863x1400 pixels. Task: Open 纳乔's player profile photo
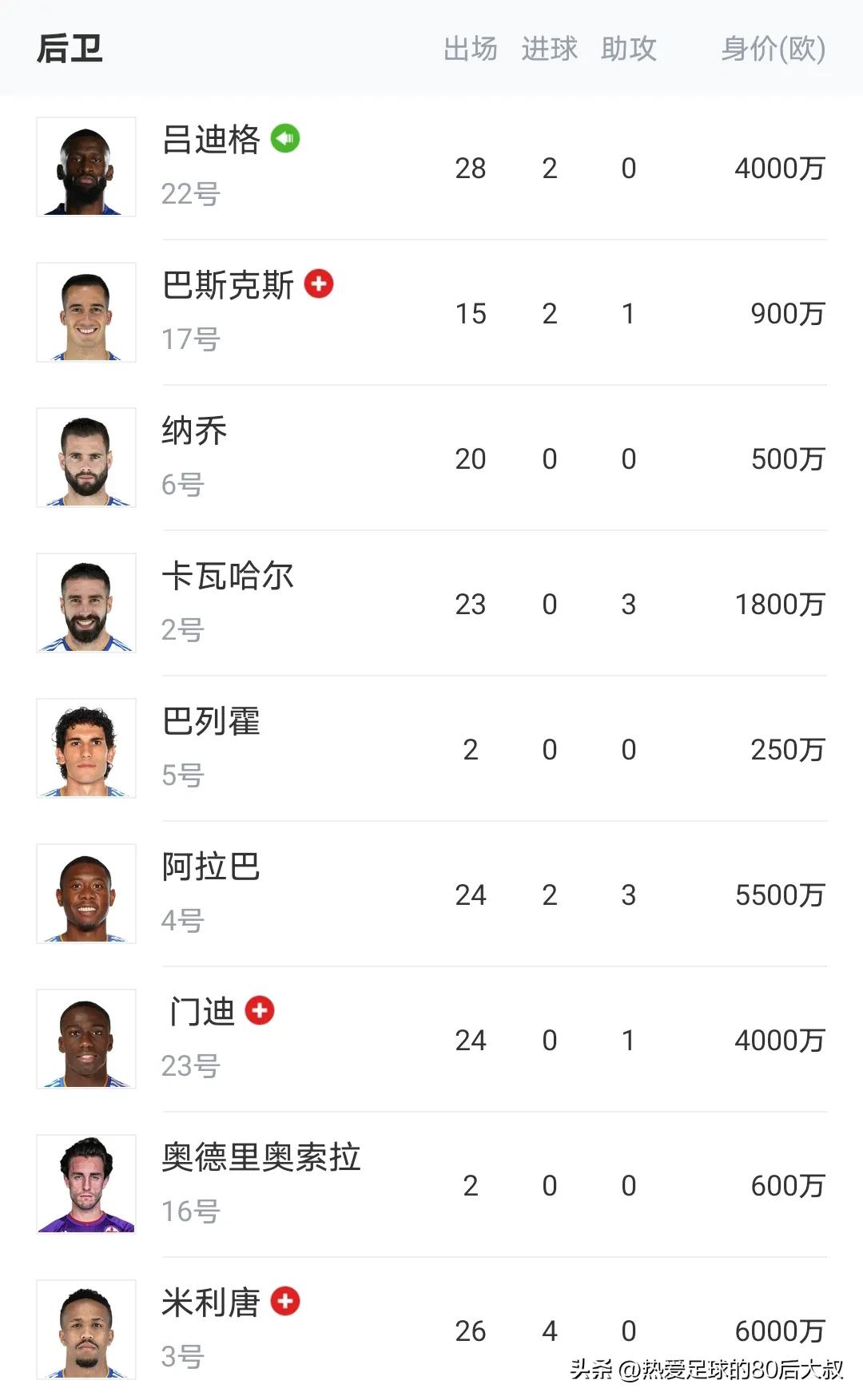tap(86, 457)
